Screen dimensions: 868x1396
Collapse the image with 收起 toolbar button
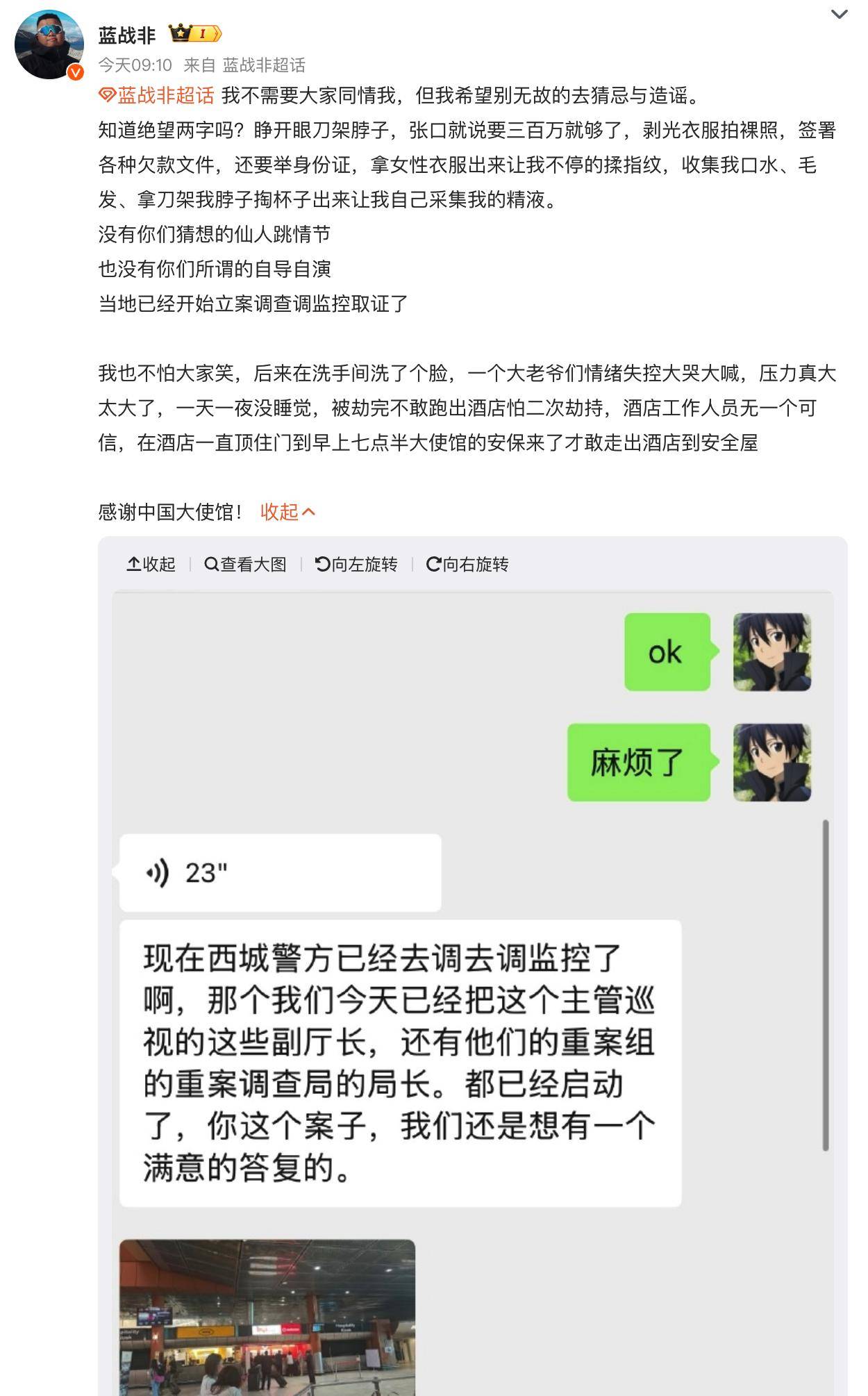coord(151,564)
